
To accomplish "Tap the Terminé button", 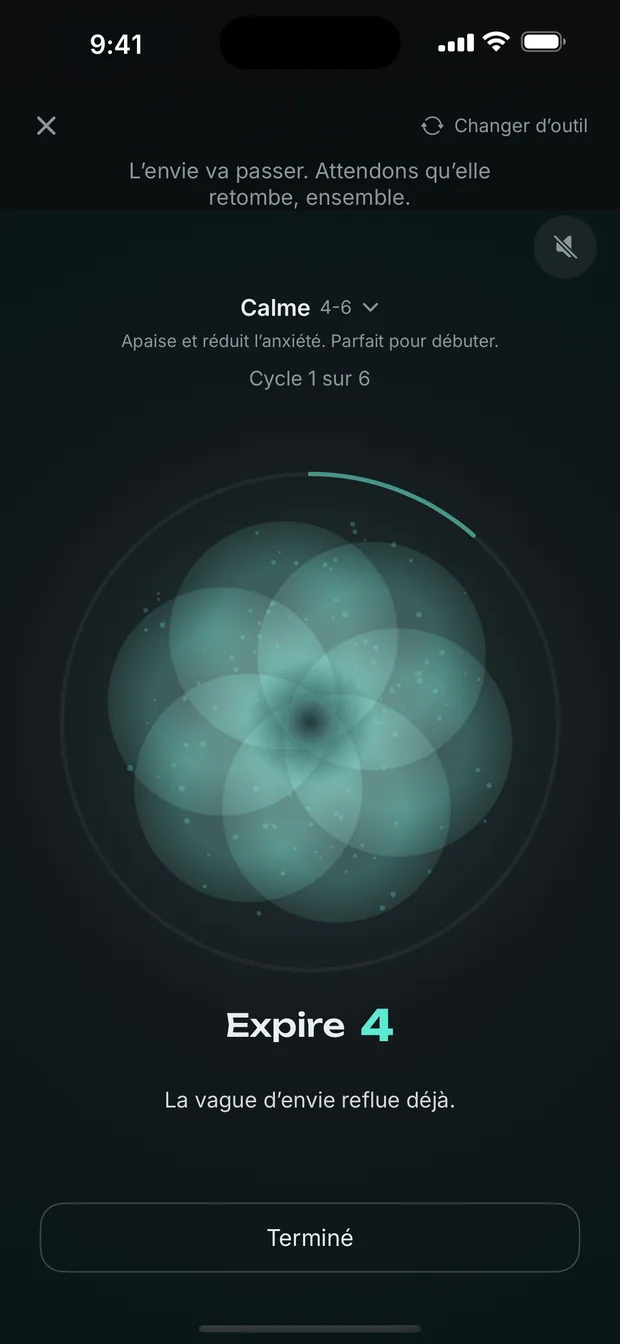I will pyautogui.click(x=310, y=1238).
